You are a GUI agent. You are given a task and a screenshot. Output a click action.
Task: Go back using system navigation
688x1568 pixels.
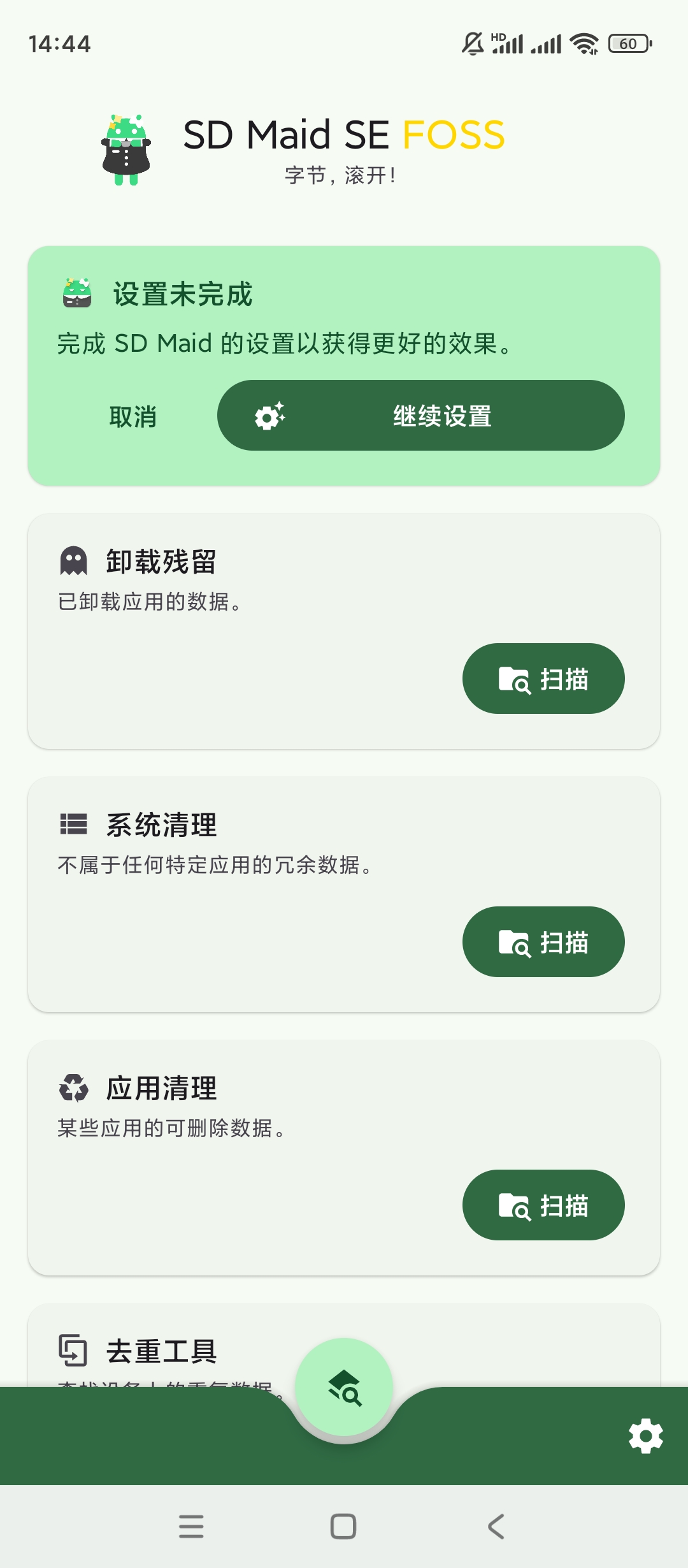coord(496,1527)
